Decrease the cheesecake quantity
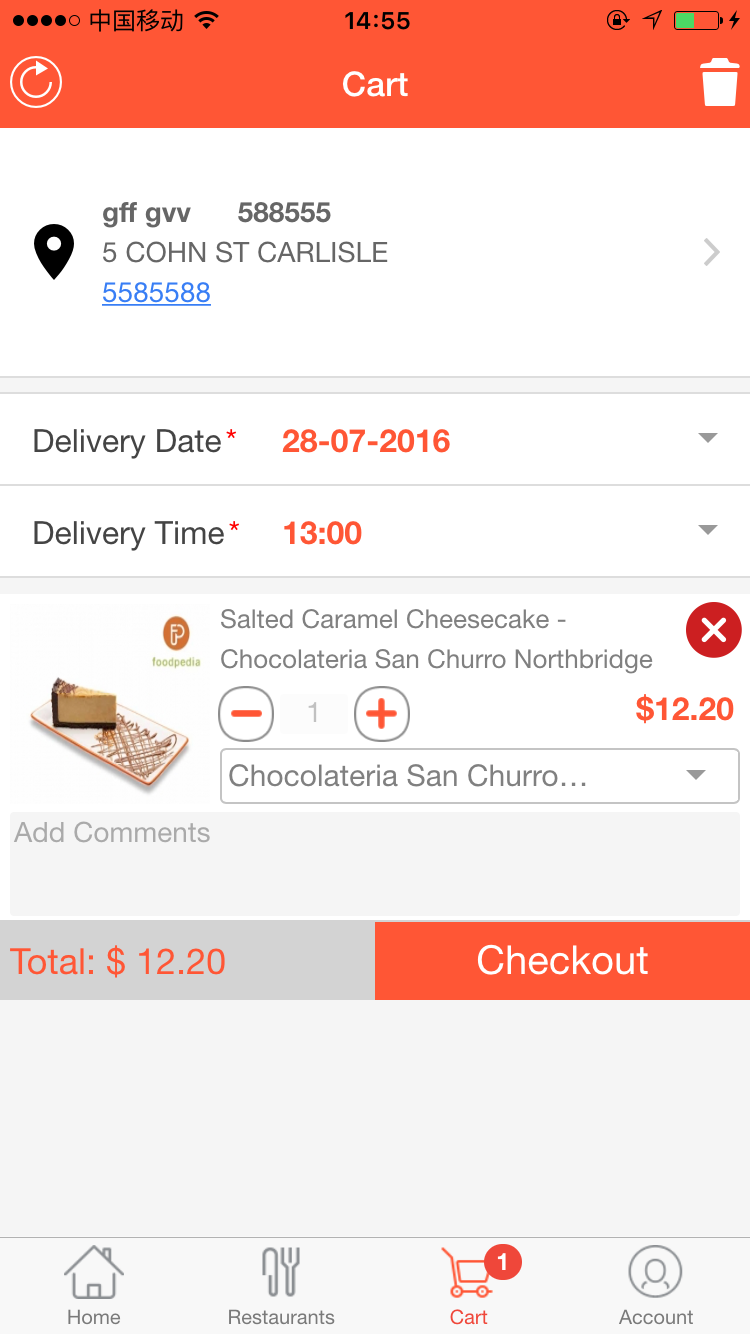Image resolution: width=750 pixels, height=1334 pixels. tap(246, 714)
